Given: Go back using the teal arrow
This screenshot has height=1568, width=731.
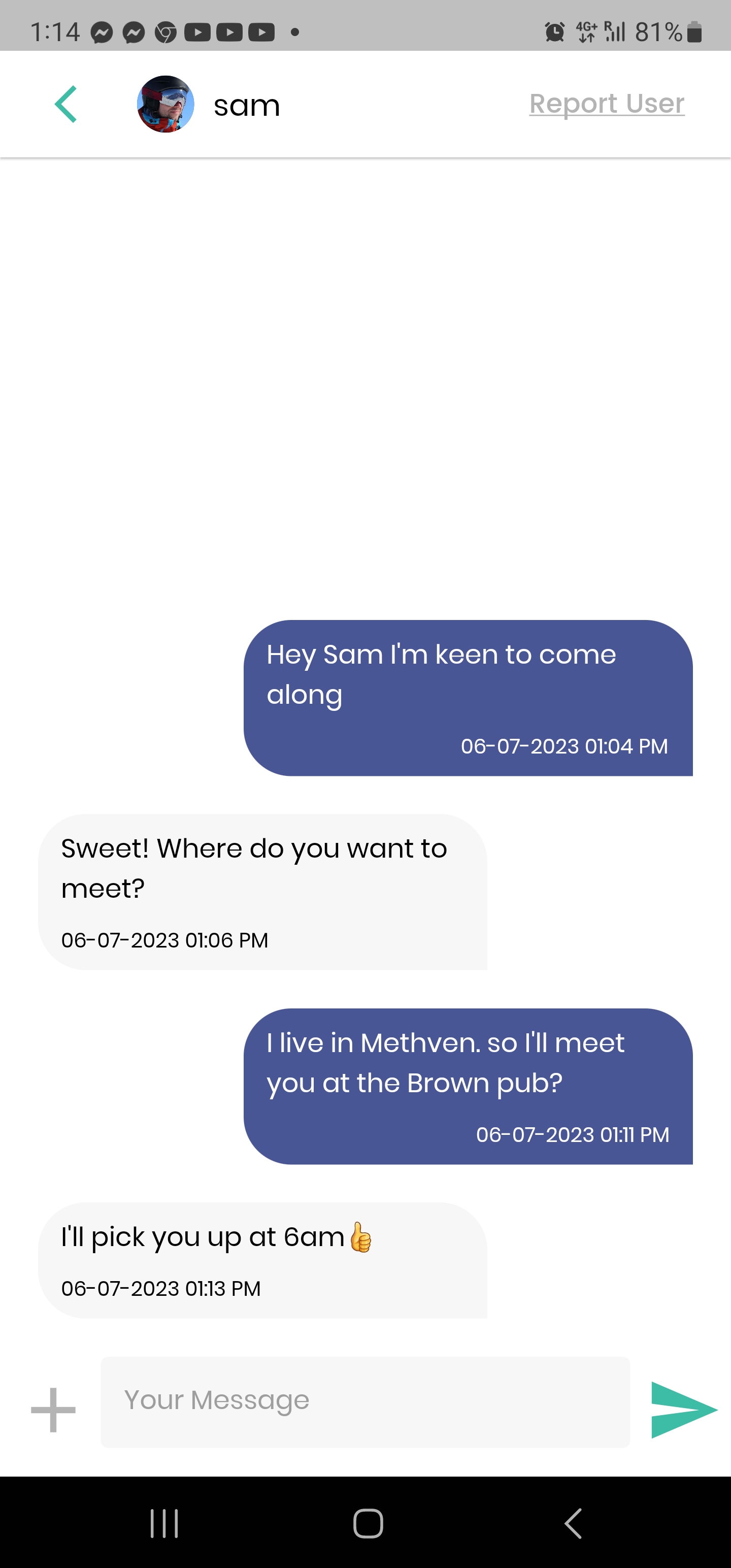Looking at the screenshot, I should click(x=65, y=104).
